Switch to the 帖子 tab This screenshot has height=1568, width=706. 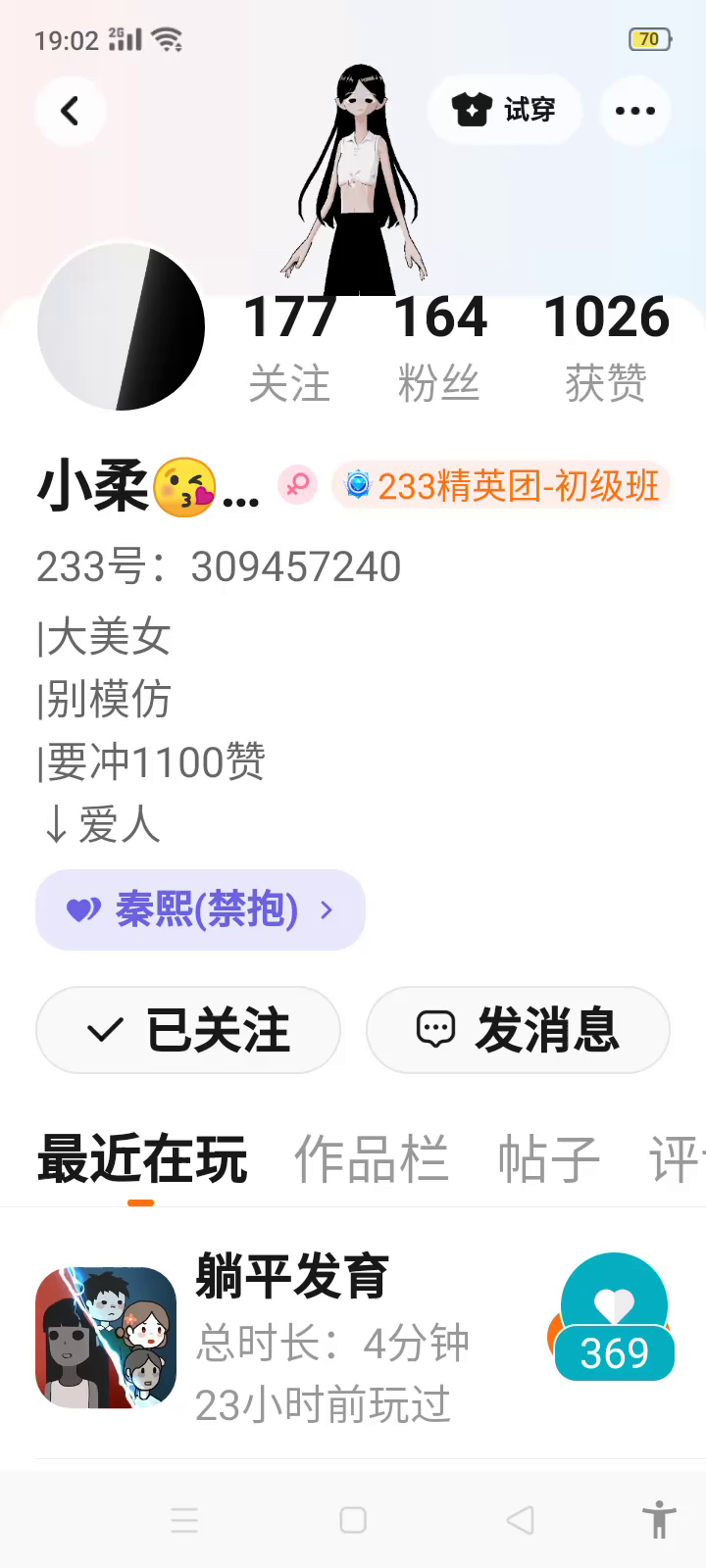(548, 1159)
